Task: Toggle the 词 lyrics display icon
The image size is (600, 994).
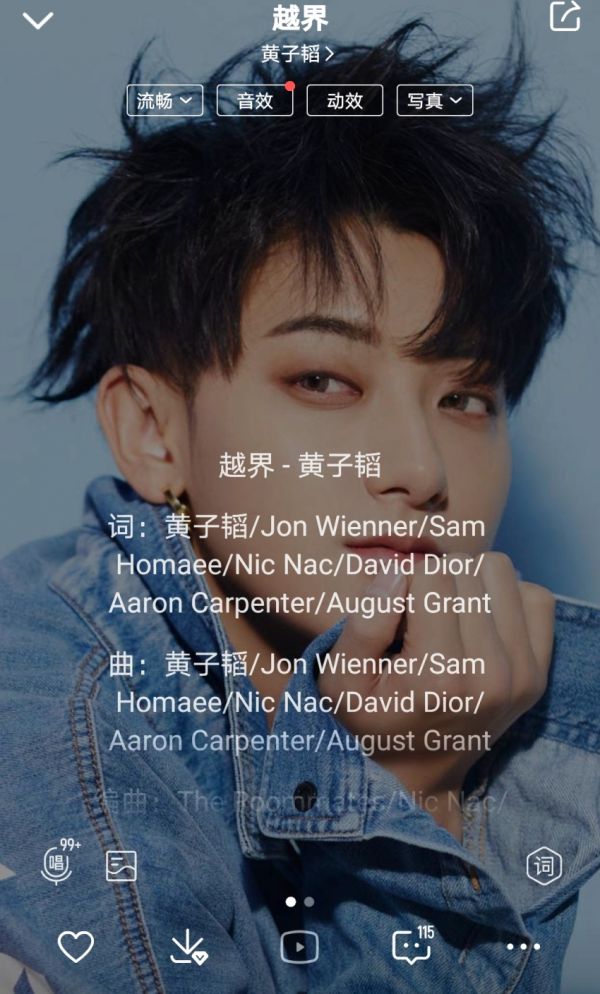Action: pos(543,867)
